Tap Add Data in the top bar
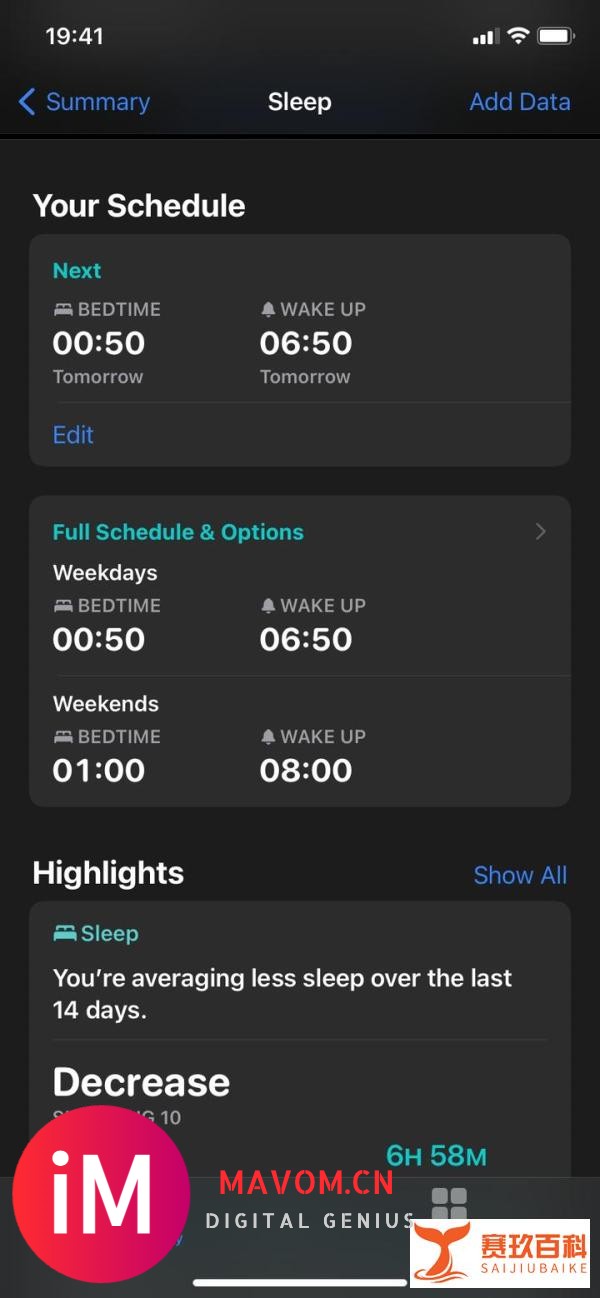The image size is (600, 1298). (x=519, y=102)
